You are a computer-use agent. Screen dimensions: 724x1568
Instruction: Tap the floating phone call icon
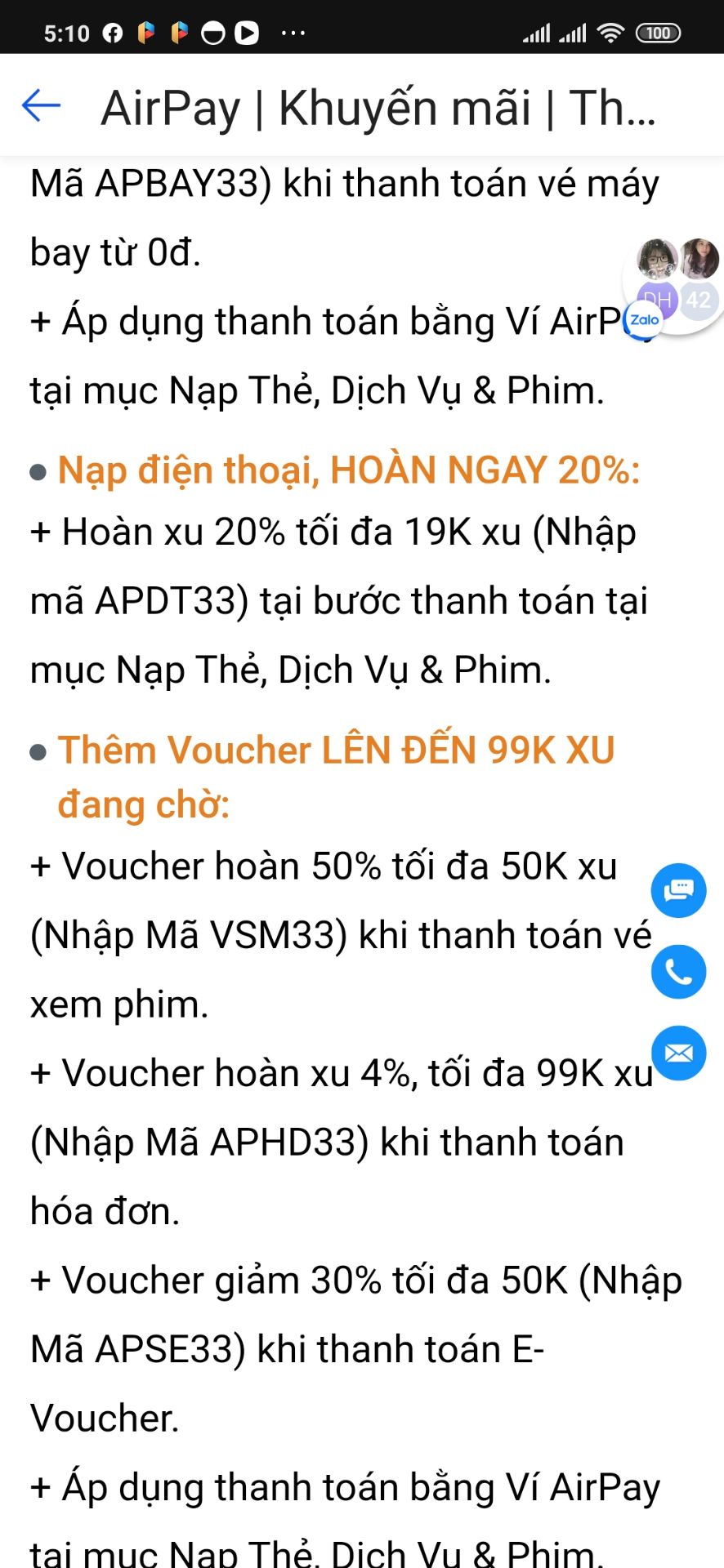pos(678,972)
